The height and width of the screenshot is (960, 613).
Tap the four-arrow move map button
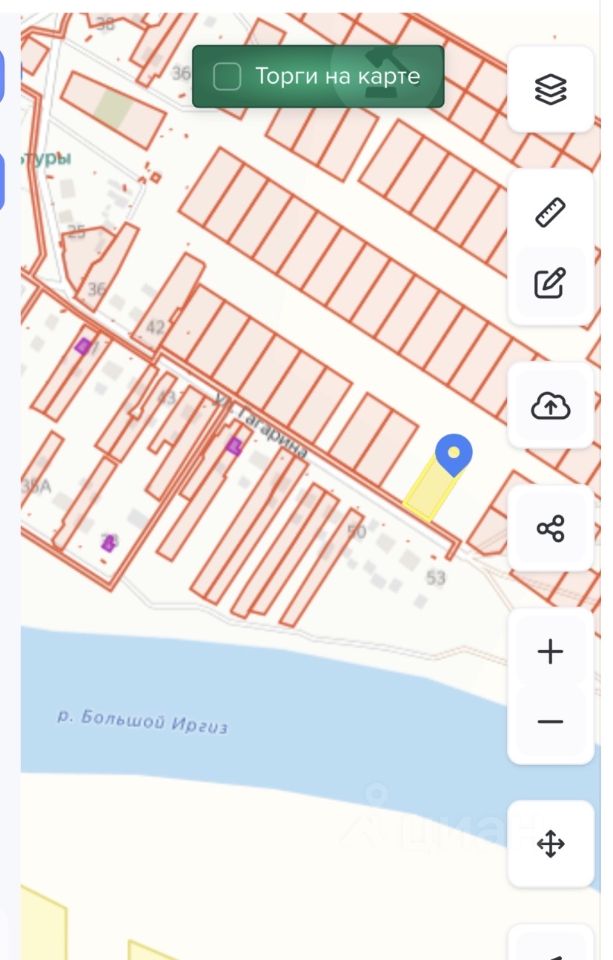(551, 844)
